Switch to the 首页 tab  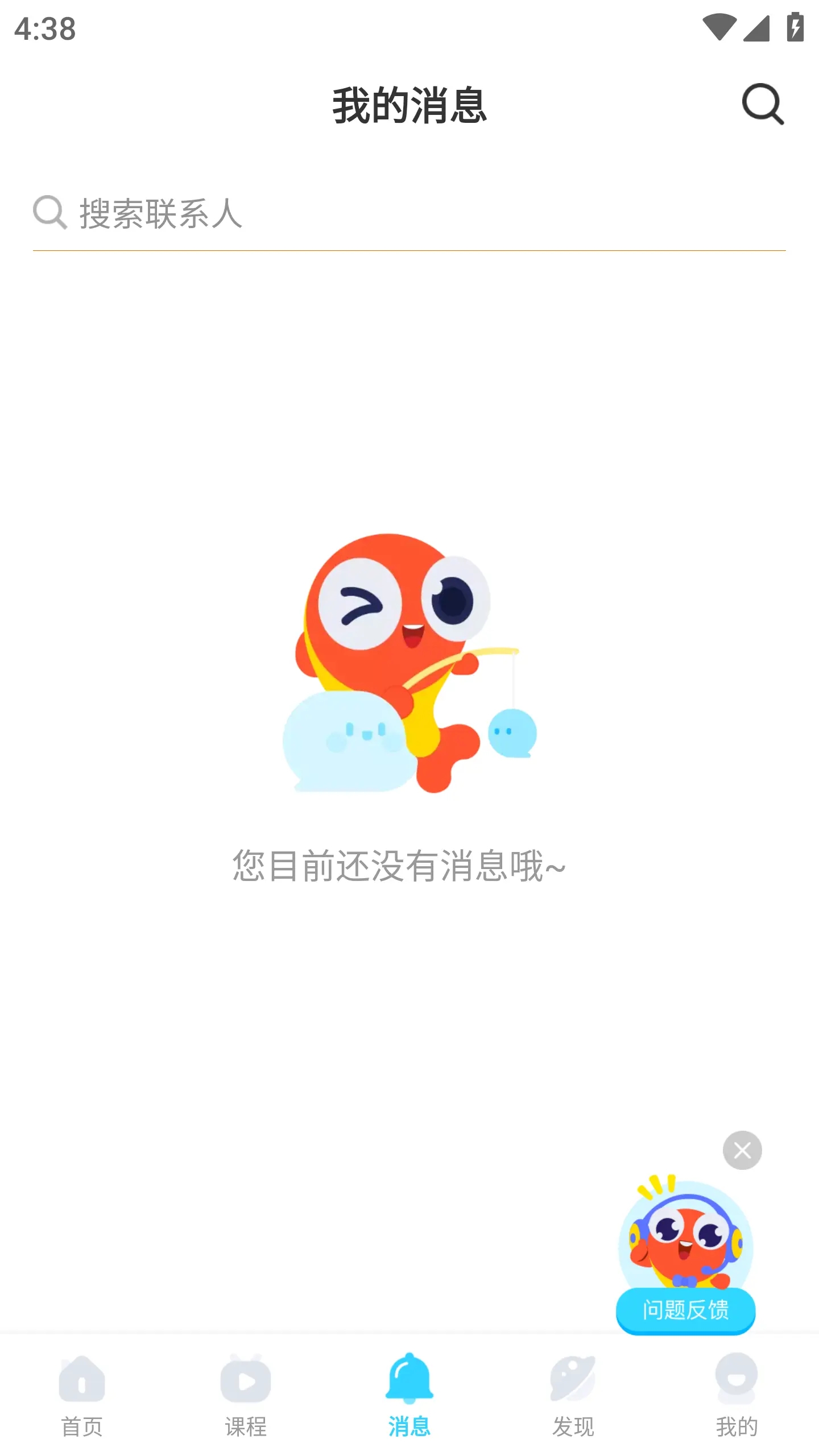click(x=82, y=1395)
